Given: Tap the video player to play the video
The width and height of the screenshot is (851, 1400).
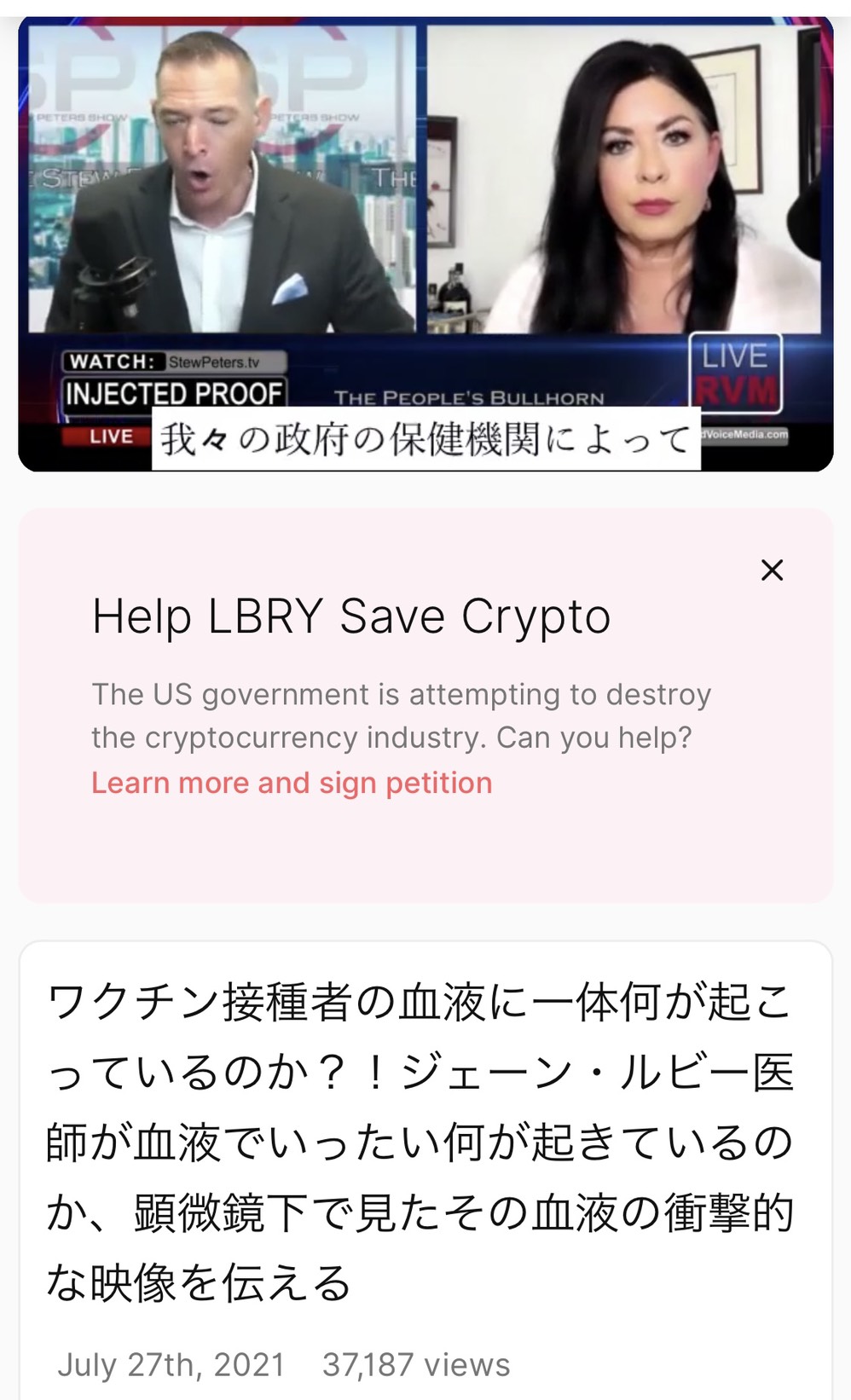Looking at the screenshot, I should click(x=425, y=244).
